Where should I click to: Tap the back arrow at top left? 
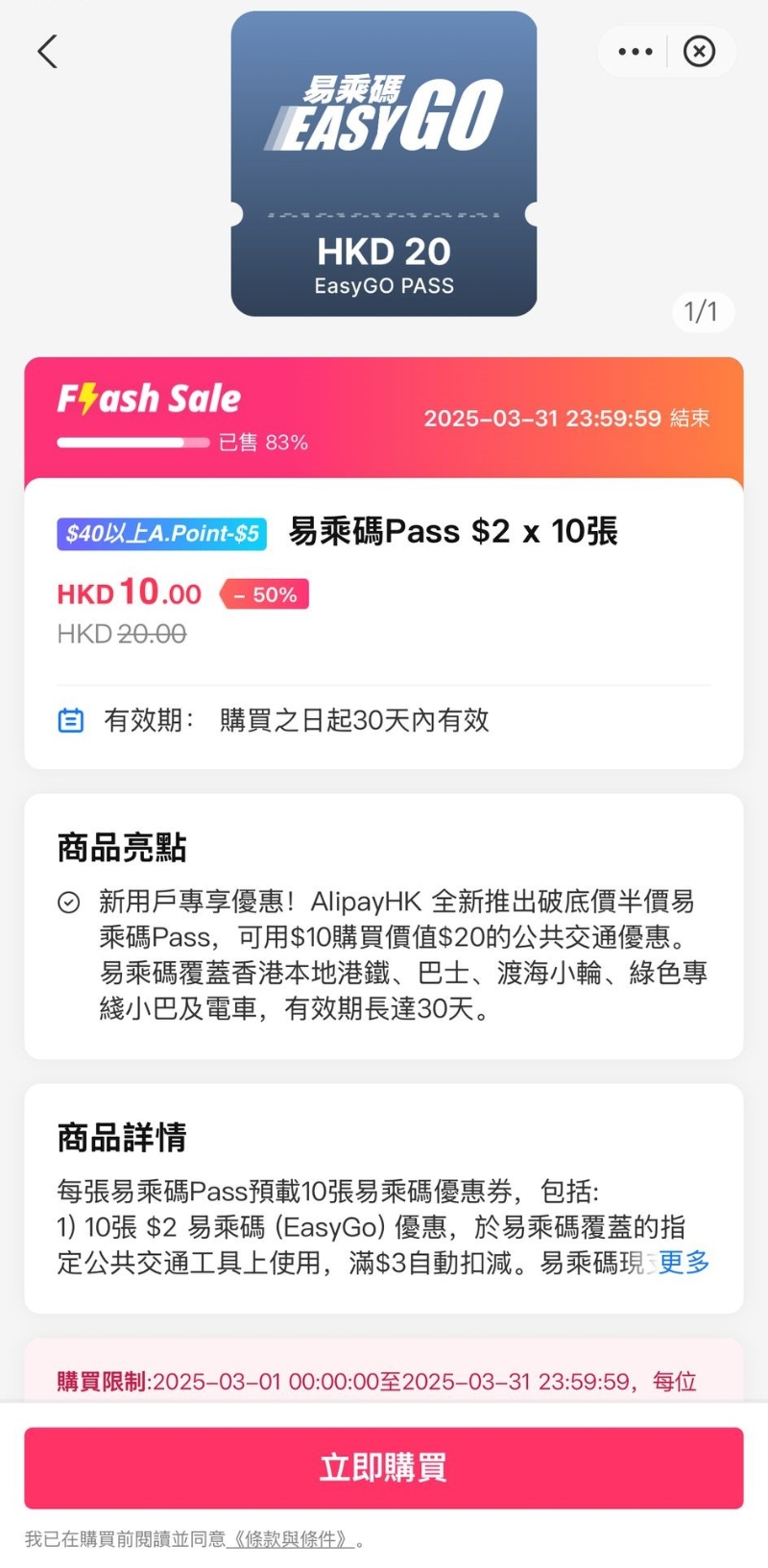tap(47, 52)
